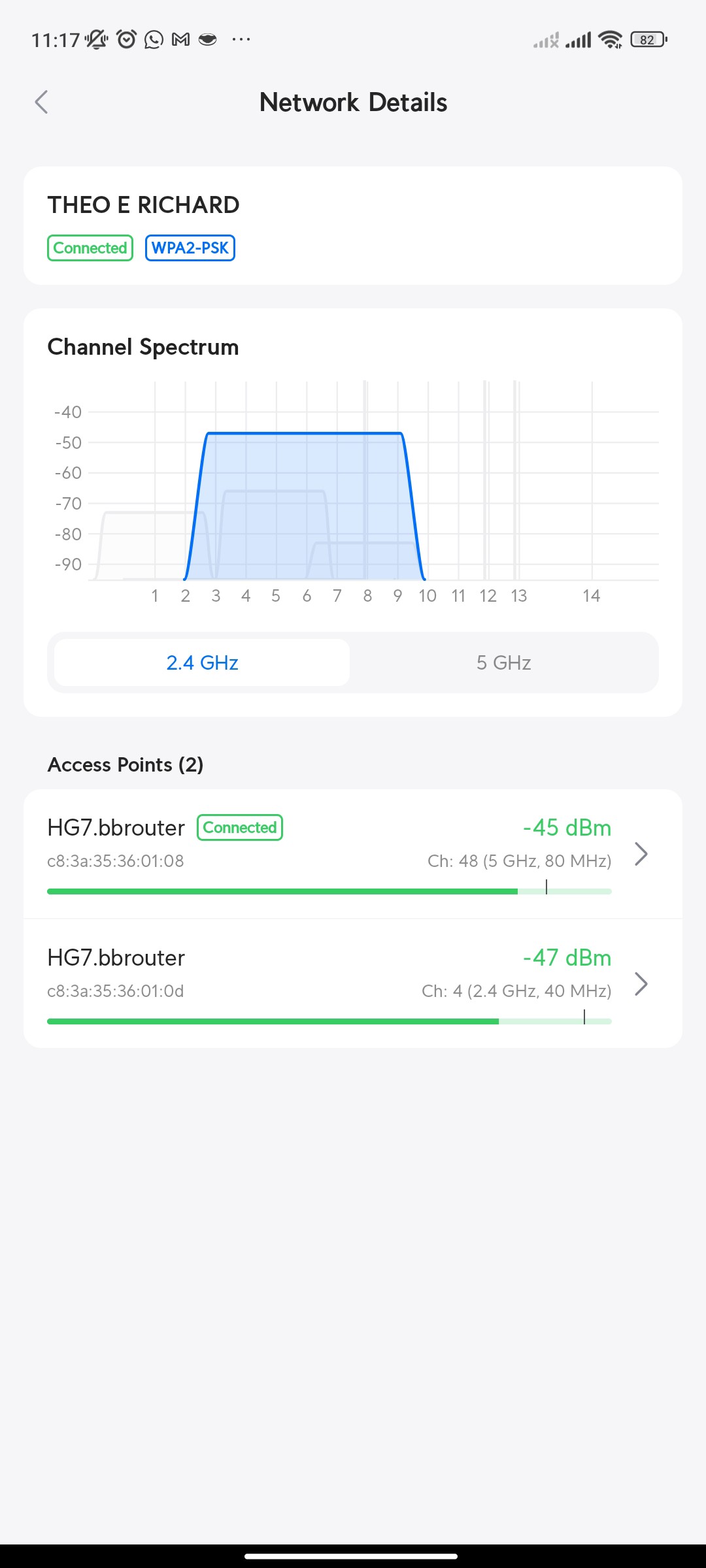The image size is (706, 1568).
Task: Go back from Network Details
Action: coord(42,102)
